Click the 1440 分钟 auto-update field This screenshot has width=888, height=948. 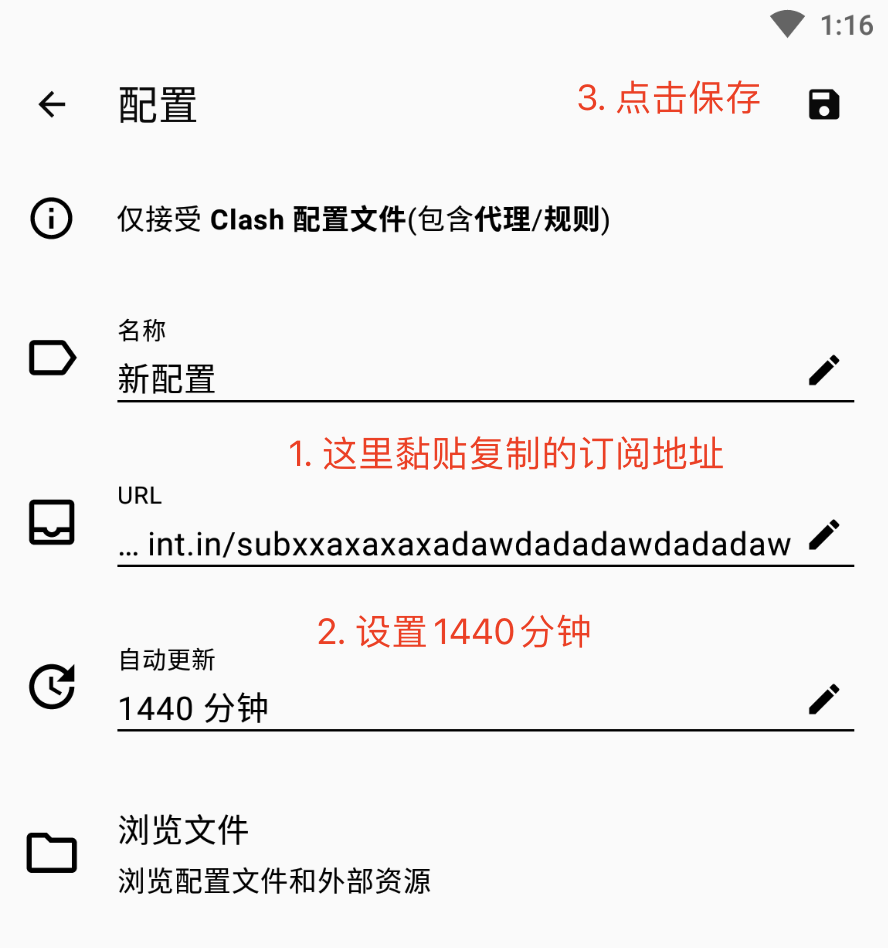click(x=400, y=708)
